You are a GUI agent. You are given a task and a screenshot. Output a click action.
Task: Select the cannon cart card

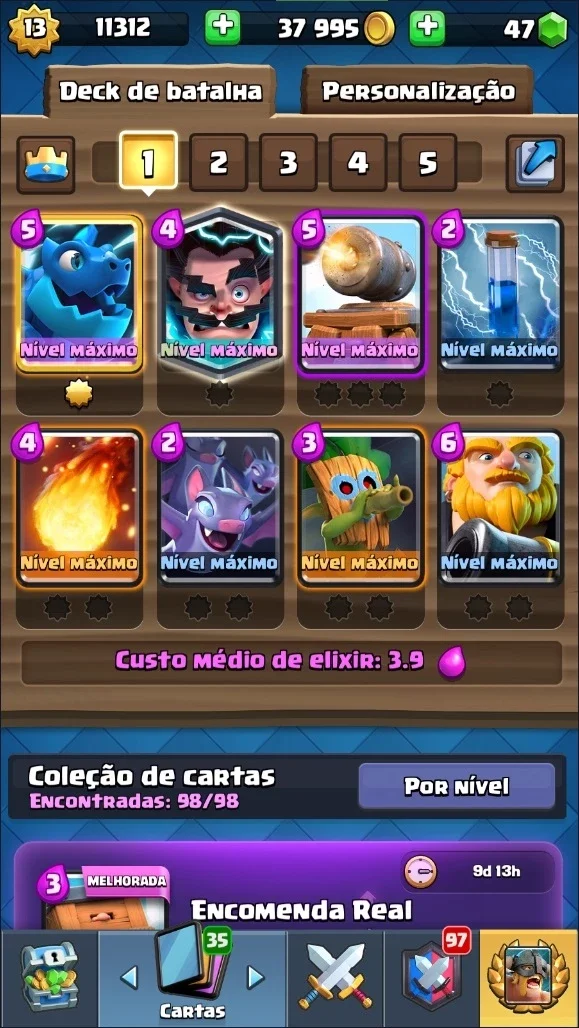(x=360, y=294)
